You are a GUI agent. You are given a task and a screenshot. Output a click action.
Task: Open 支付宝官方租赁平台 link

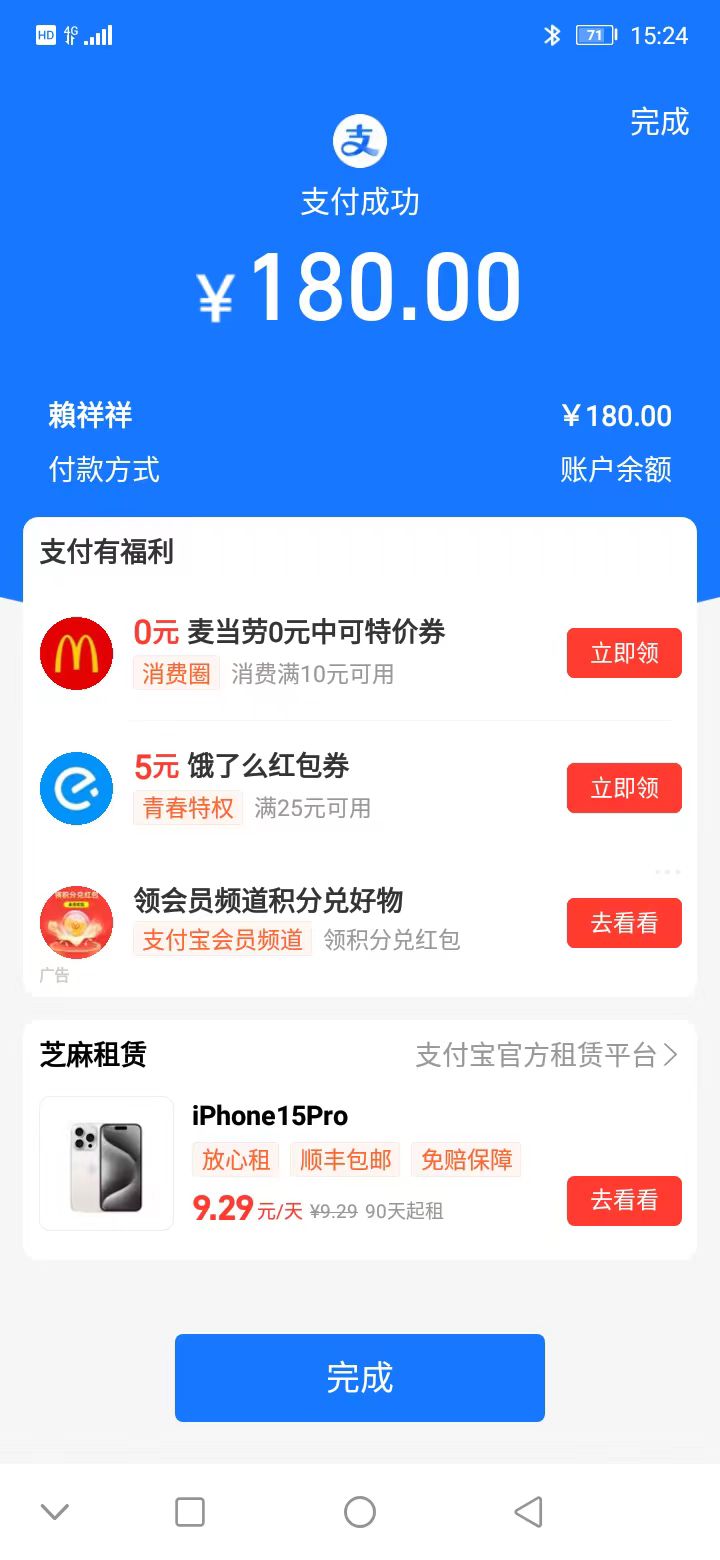(x=546, y=1055)
